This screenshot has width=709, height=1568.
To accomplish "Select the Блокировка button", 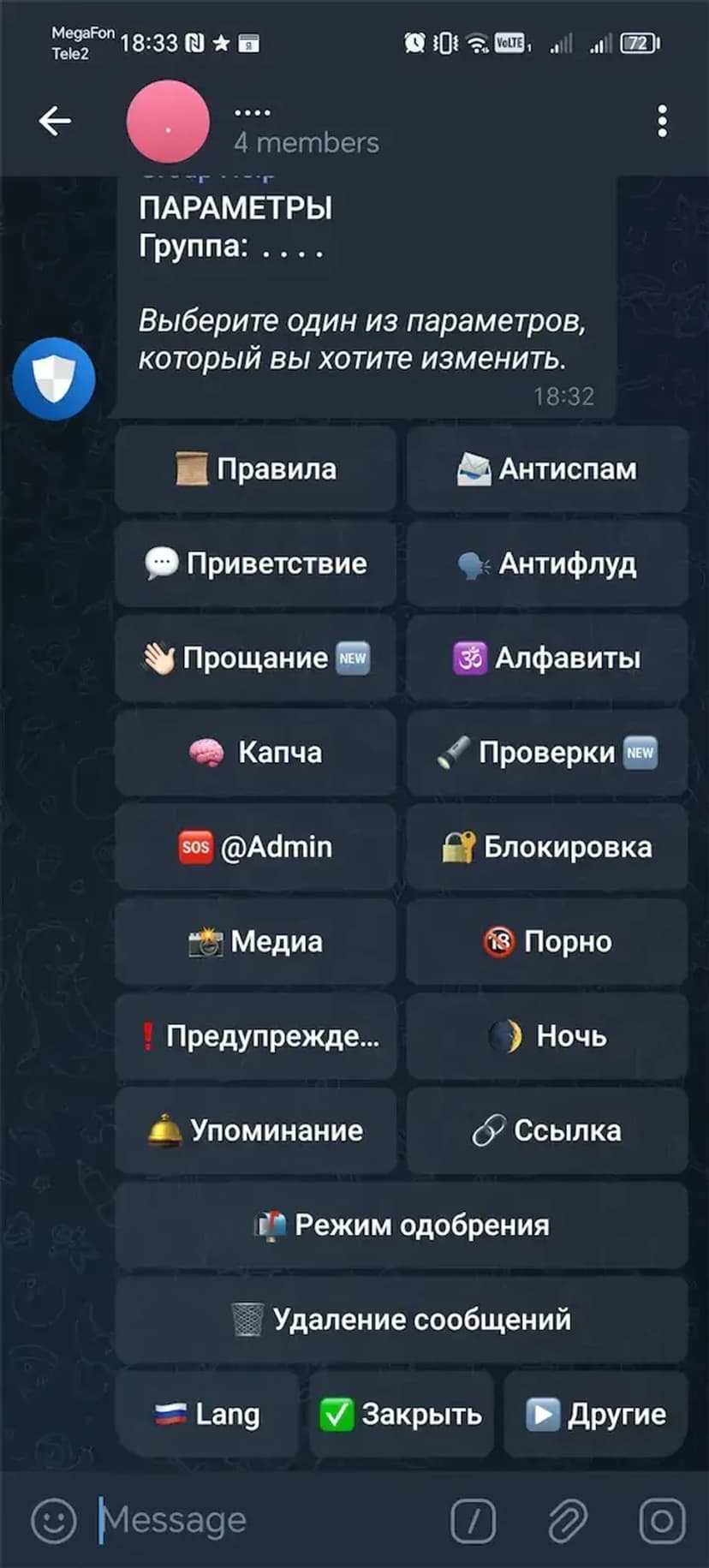I will (547, 847).
